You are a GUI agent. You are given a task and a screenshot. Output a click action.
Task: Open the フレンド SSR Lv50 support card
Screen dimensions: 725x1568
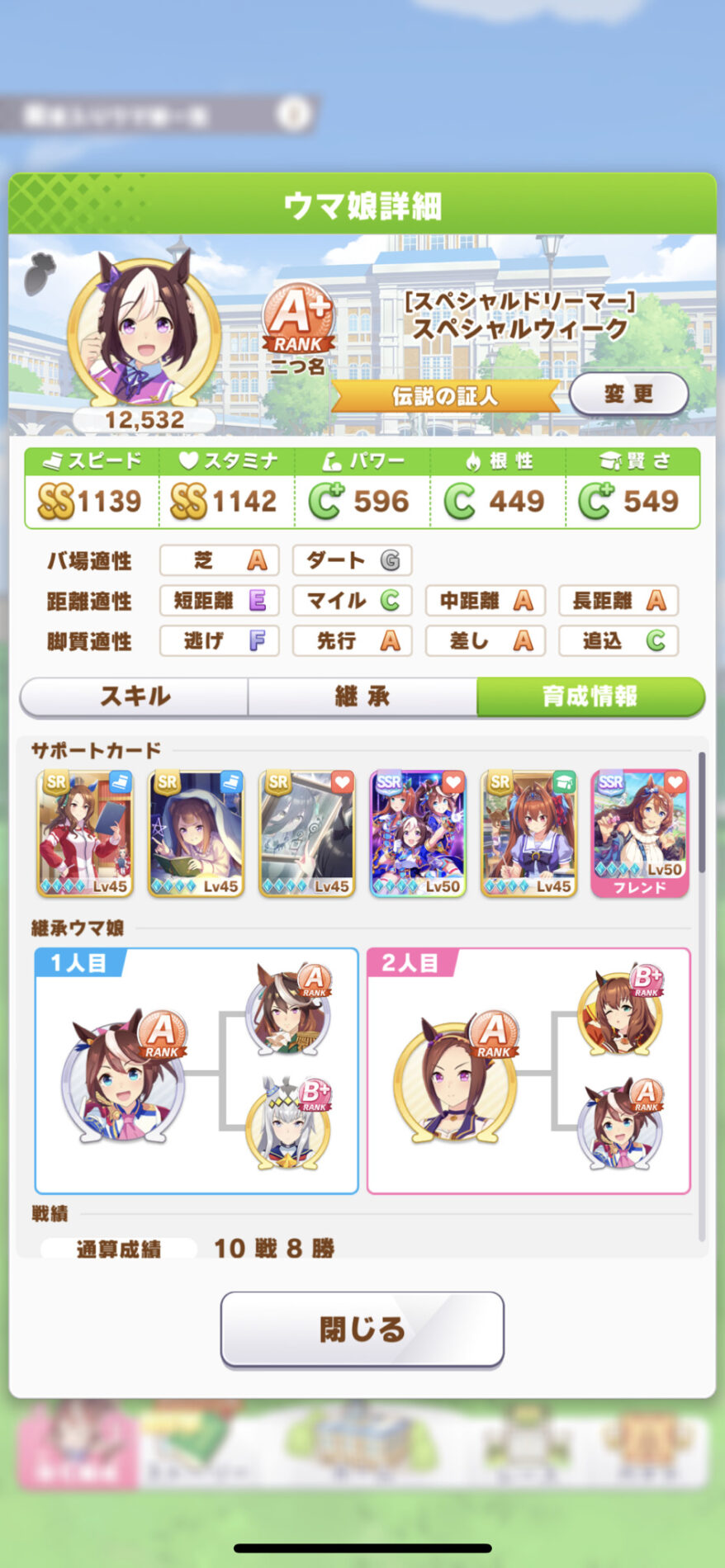pos(640,834)
